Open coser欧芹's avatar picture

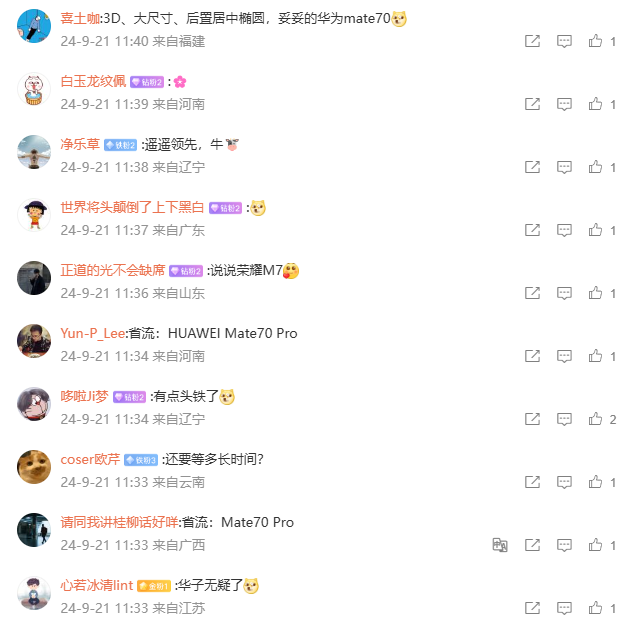[34, 468]
